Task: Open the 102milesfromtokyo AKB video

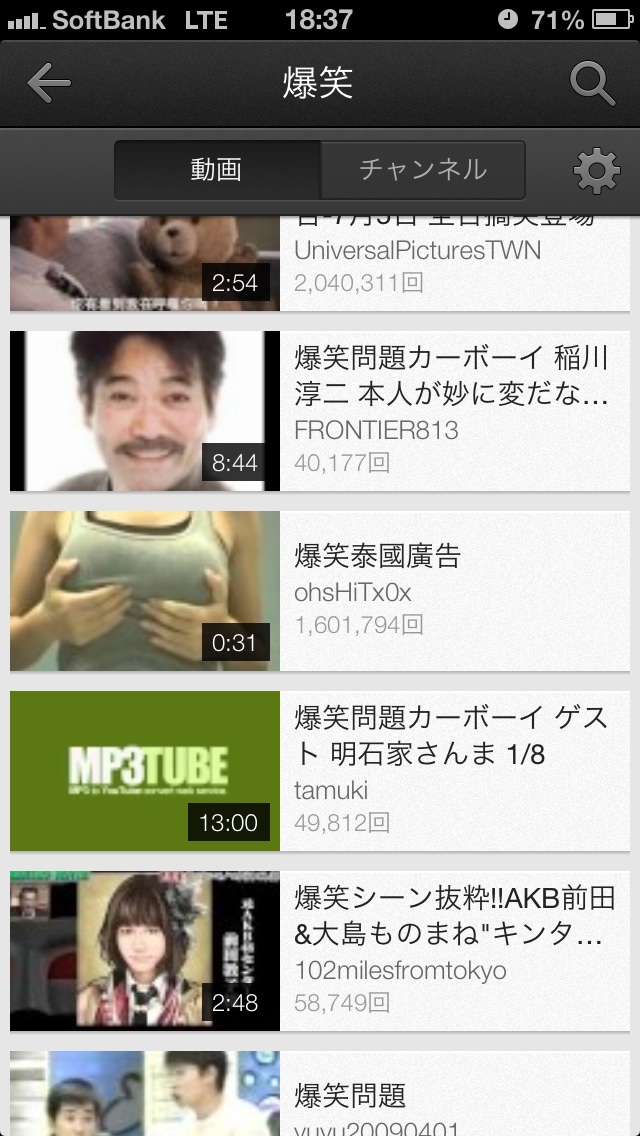Action: click(x=320, y=951)
